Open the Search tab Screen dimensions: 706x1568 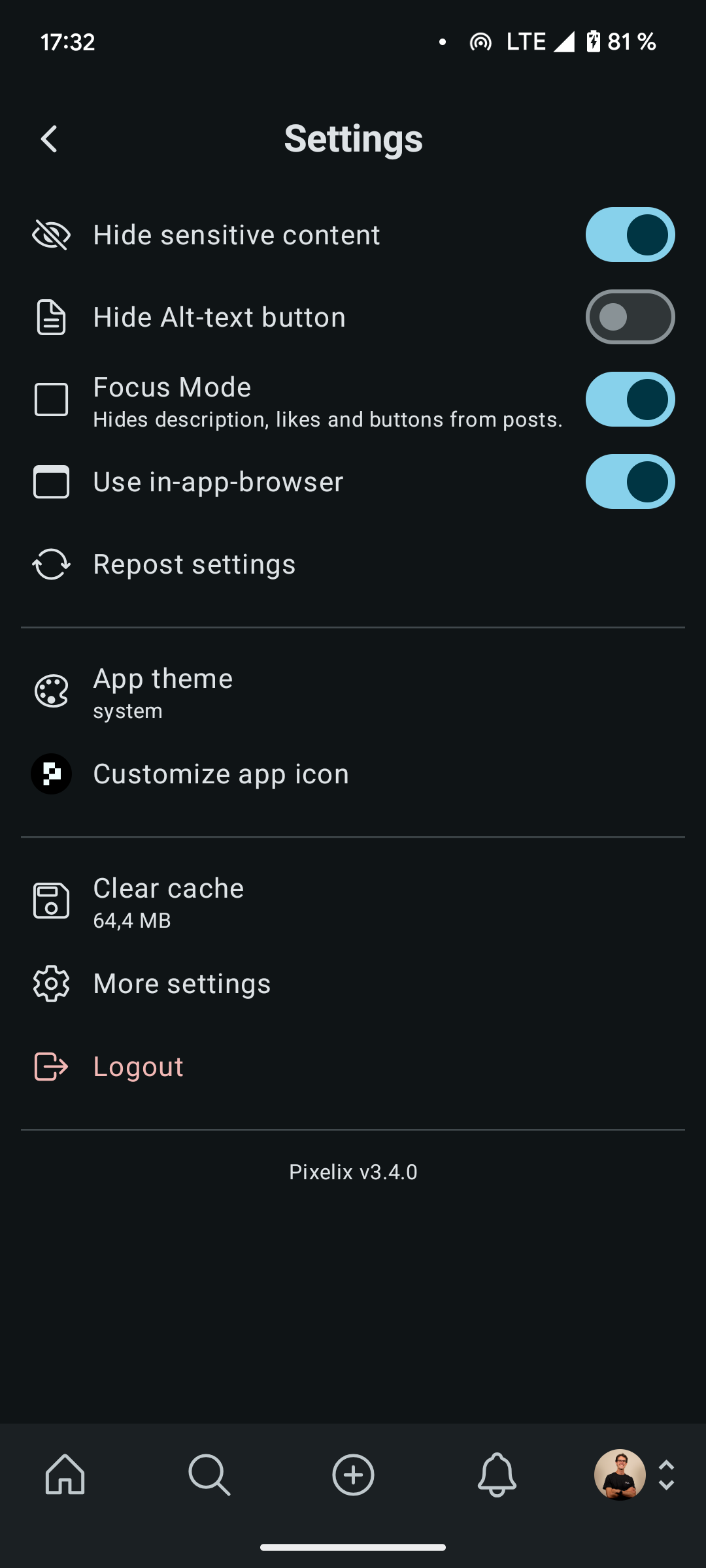pyautogui.click(x=209, y=1474)
